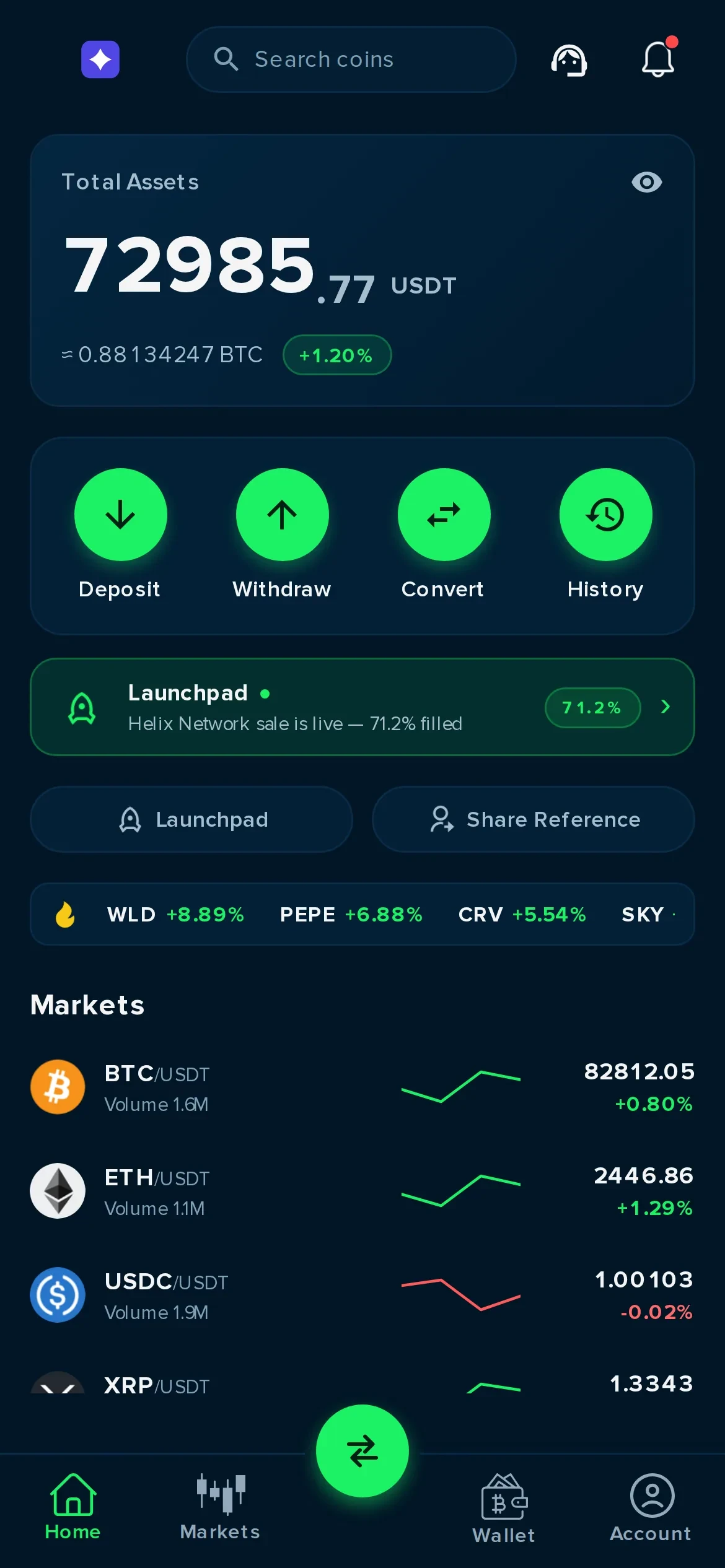The image size is (725, 1568).
Task: Tap the Withdraw button
Action: (282, 534)
